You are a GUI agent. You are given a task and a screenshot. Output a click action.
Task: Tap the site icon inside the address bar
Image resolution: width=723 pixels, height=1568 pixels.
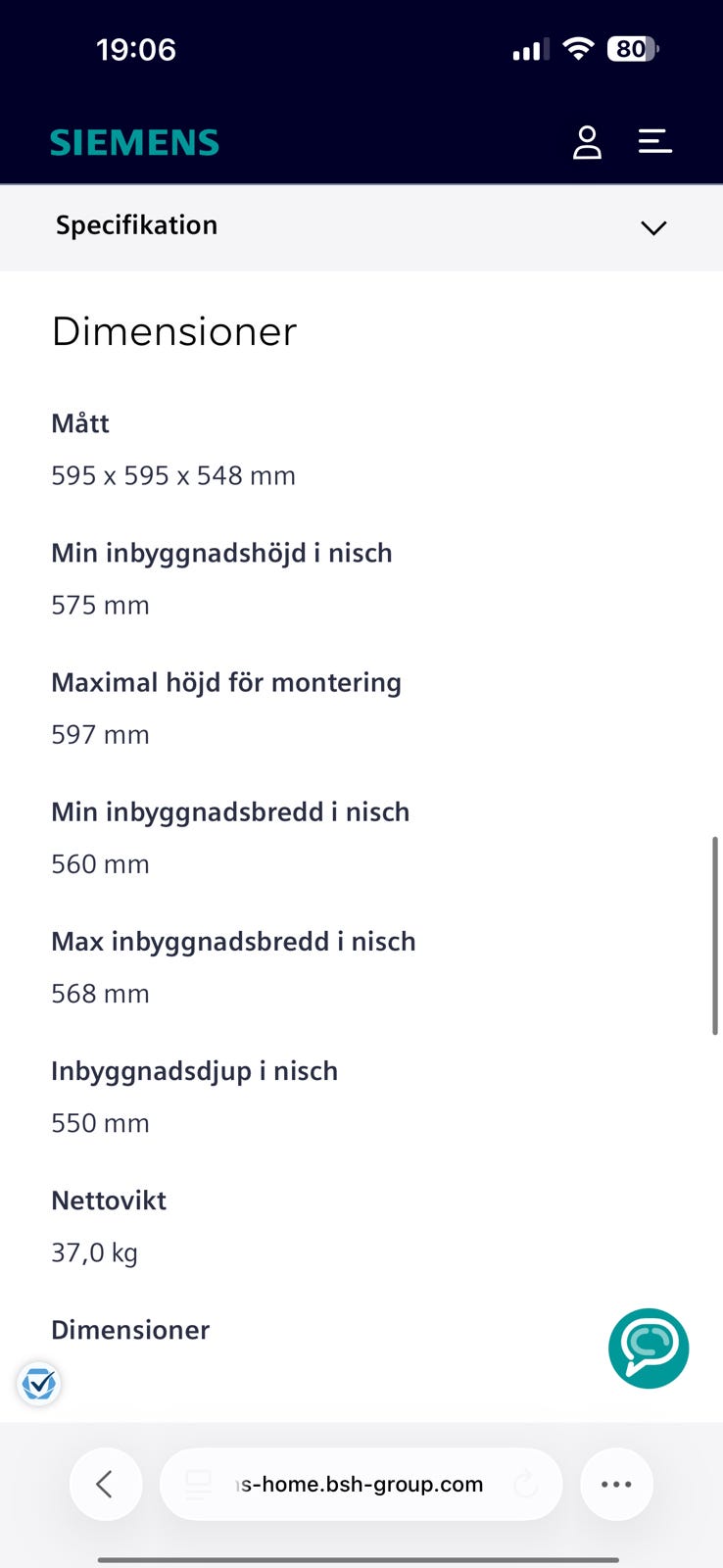tap(197, 1484)
